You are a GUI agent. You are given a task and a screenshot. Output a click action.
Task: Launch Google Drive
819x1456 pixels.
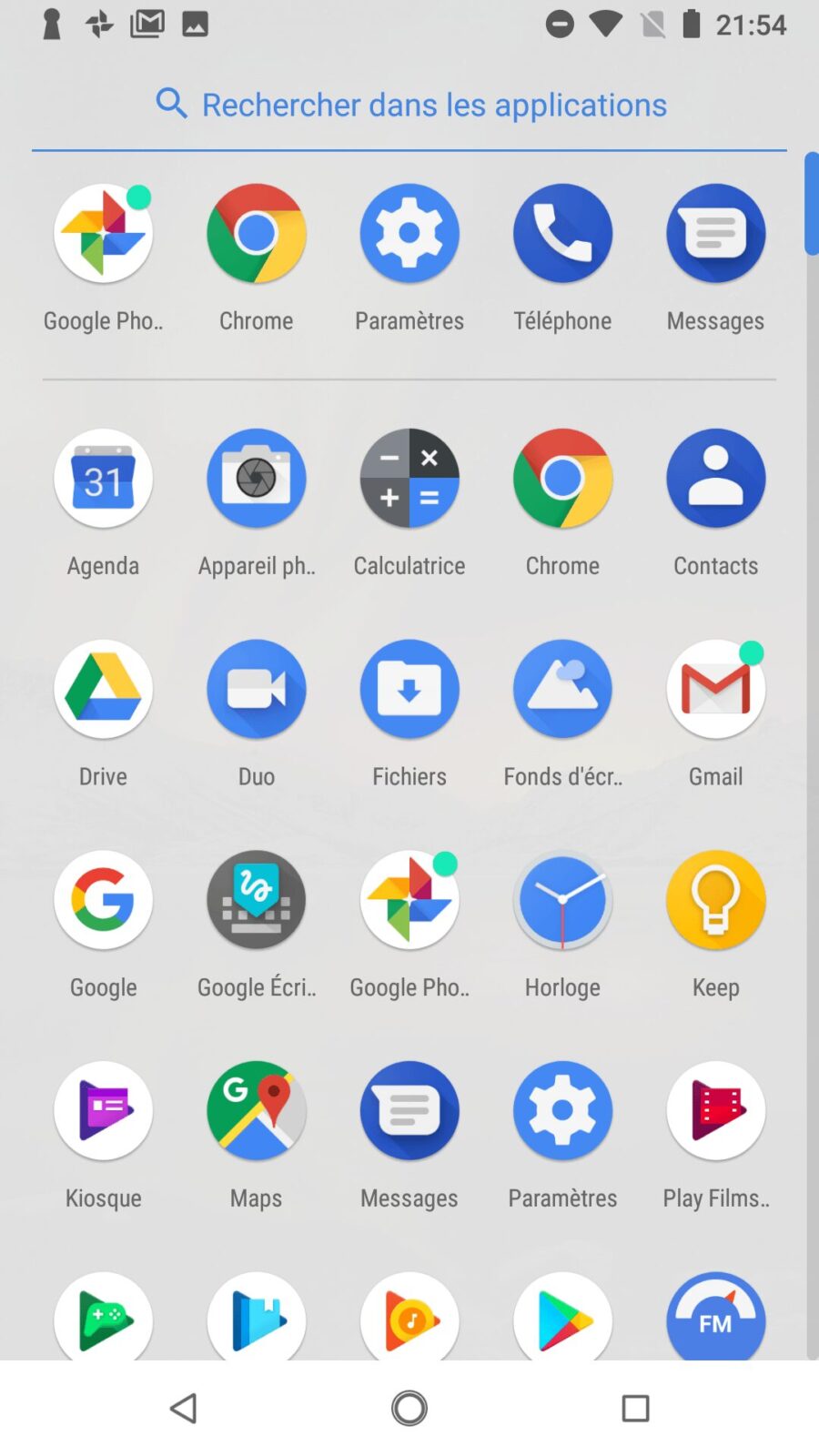(x=103, y=690)
